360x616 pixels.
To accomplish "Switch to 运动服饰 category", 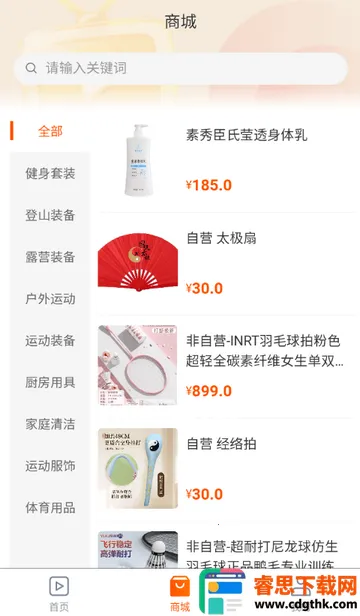I will 50,466.
